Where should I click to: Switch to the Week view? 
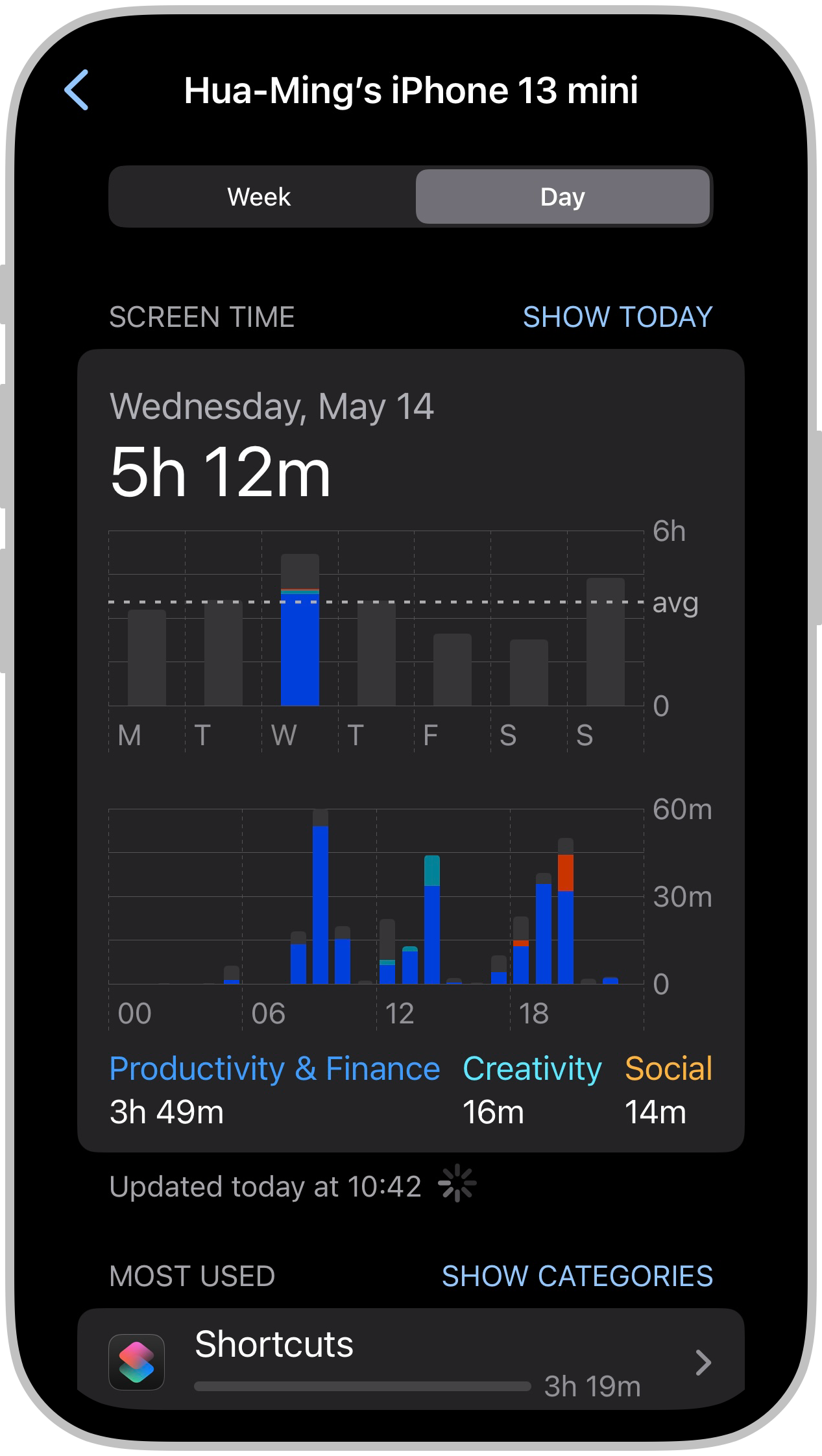pos(260,197)
